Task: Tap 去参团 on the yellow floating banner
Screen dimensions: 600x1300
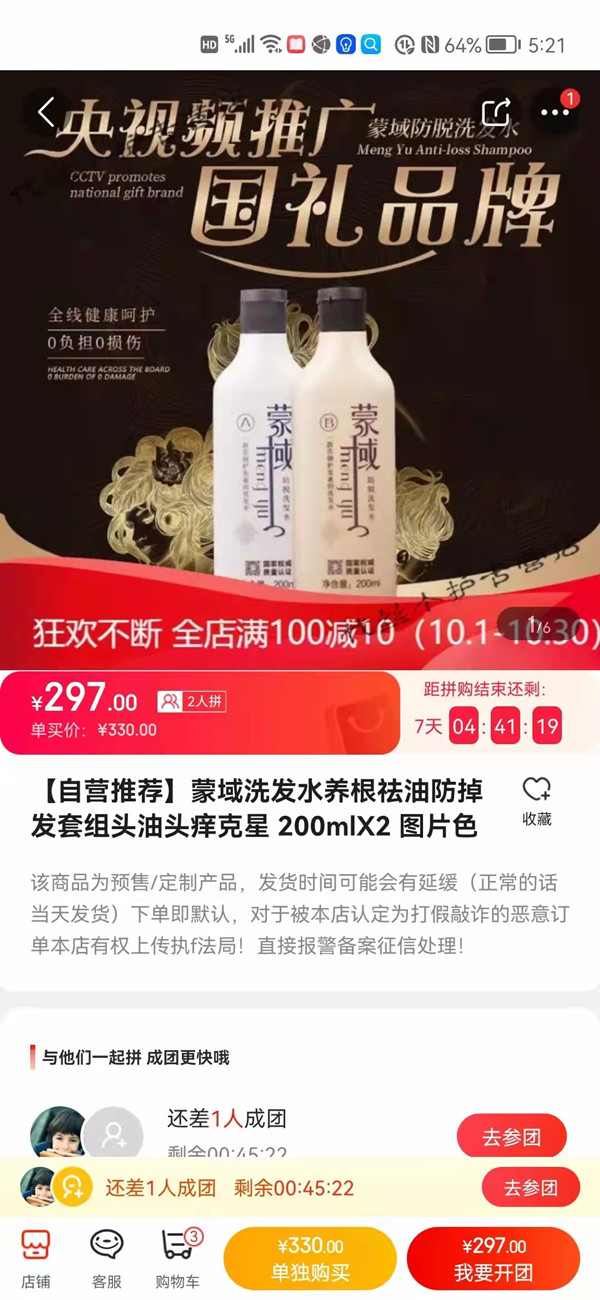Action: (x=530, y=1187)
